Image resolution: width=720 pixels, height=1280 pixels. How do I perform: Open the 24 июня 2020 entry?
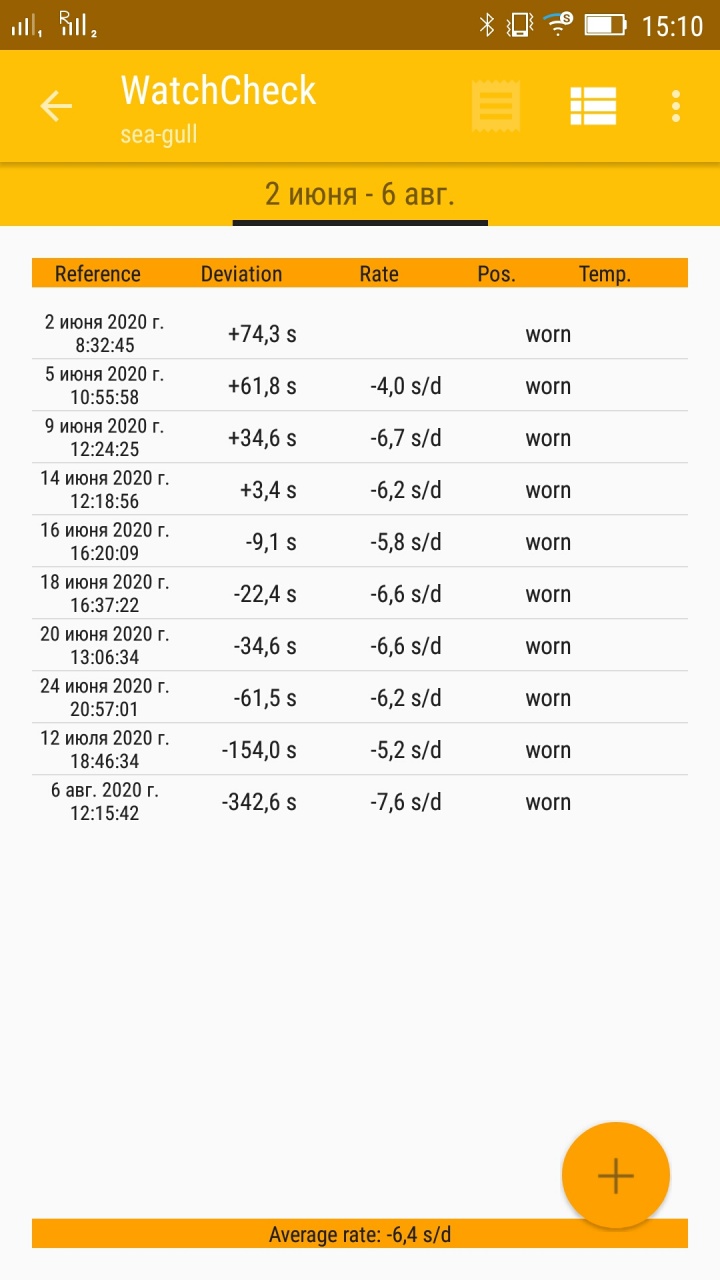[x=360, y=698]
